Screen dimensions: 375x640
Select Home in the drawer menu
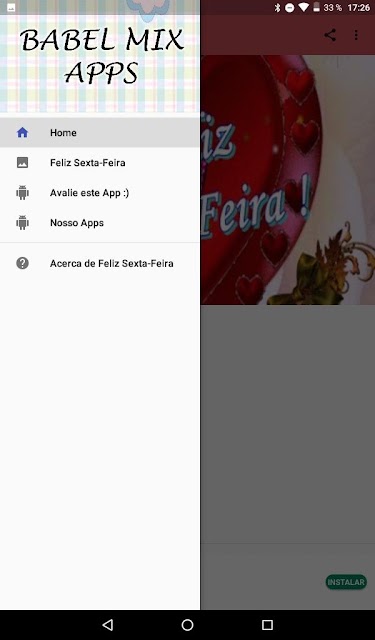100,133
